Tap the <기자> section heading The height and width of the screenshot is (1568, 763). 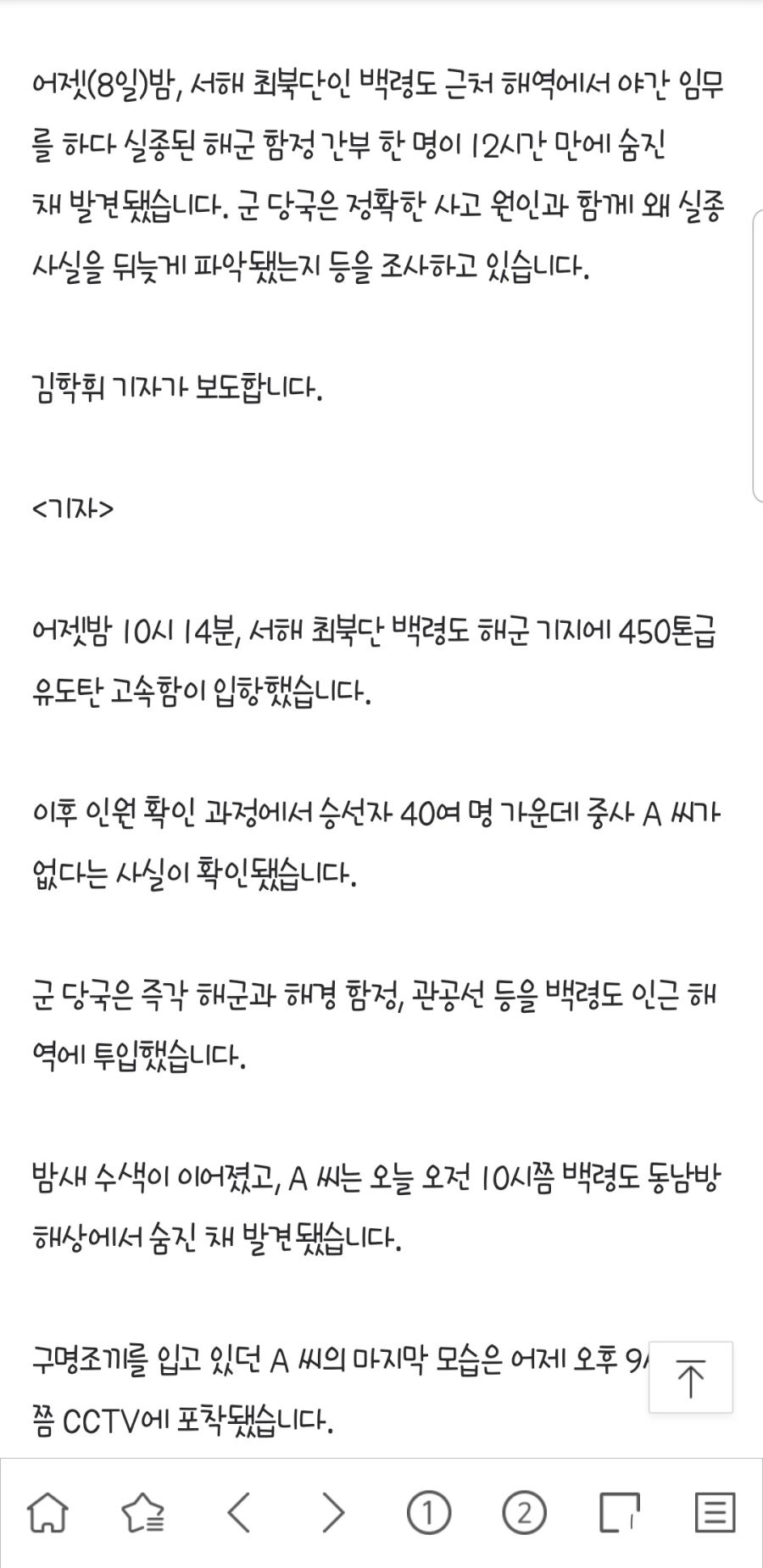(72, 507)
